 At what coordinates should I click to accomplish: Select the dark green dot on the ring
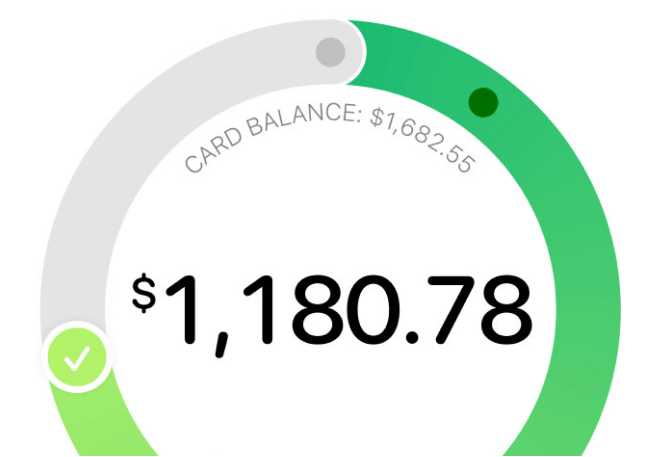[x=483, y=101]
